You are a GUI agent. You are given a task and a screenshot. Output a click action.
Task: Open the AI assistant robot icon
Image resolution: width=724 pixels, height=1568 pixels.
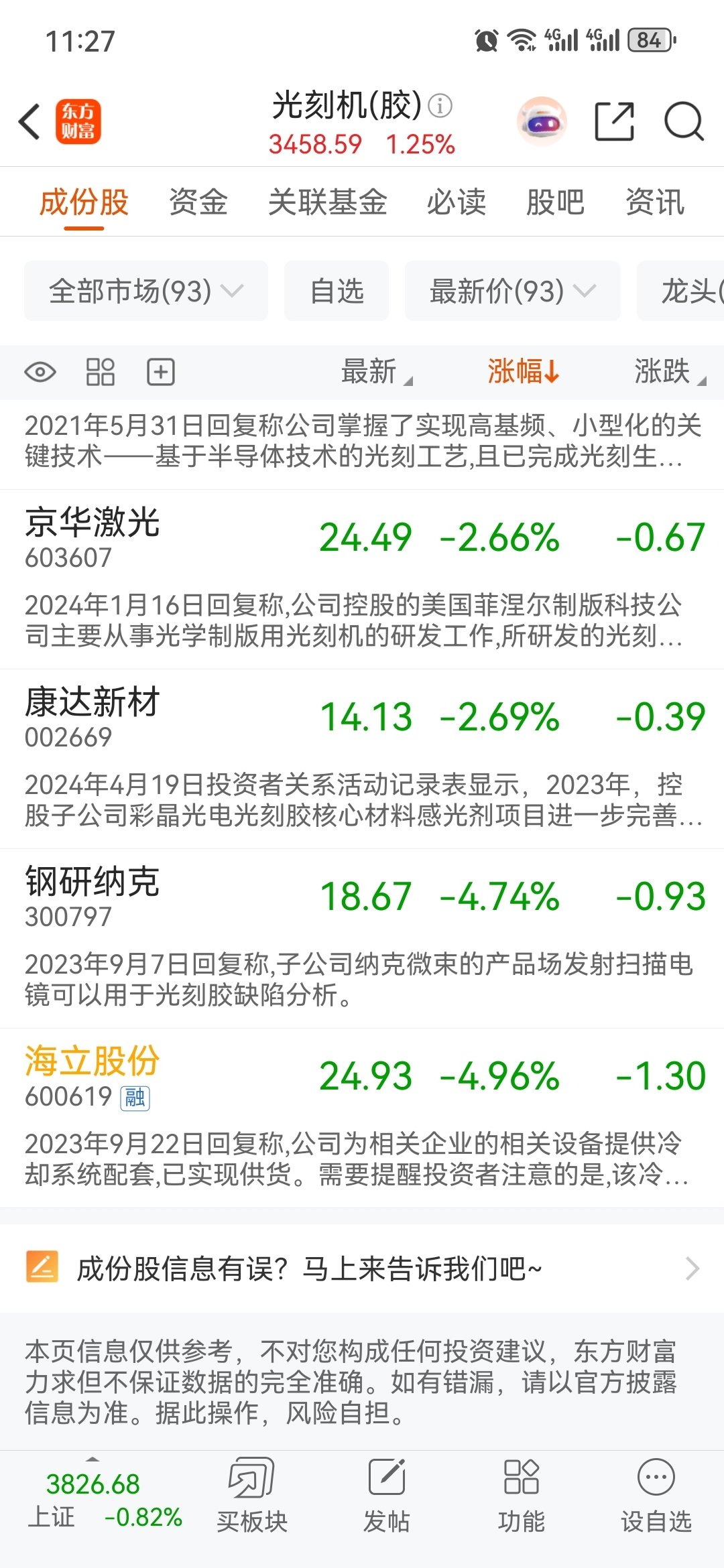pos(542,121)
